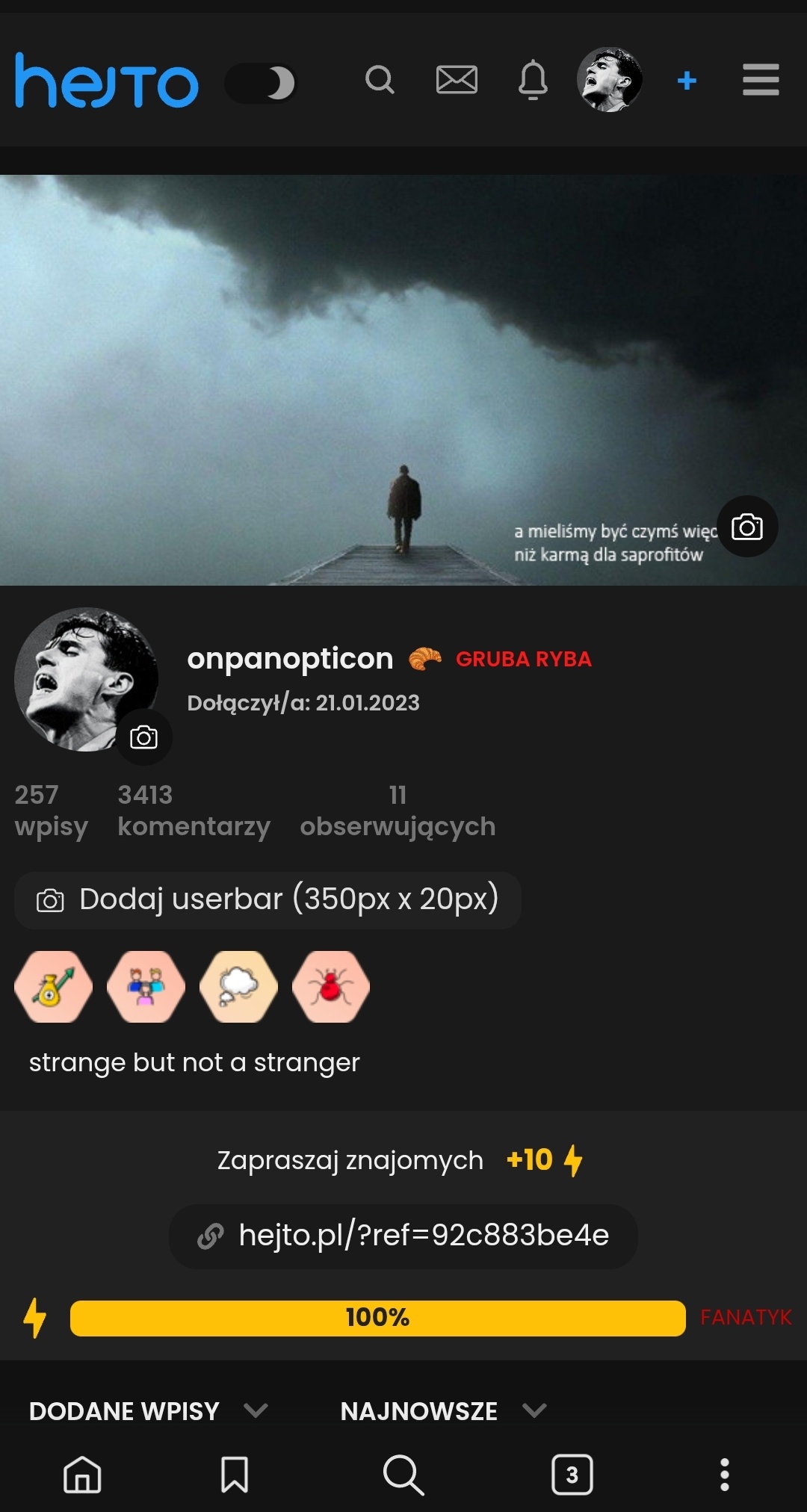View the 3413 komentarzy list

point(194,811)
